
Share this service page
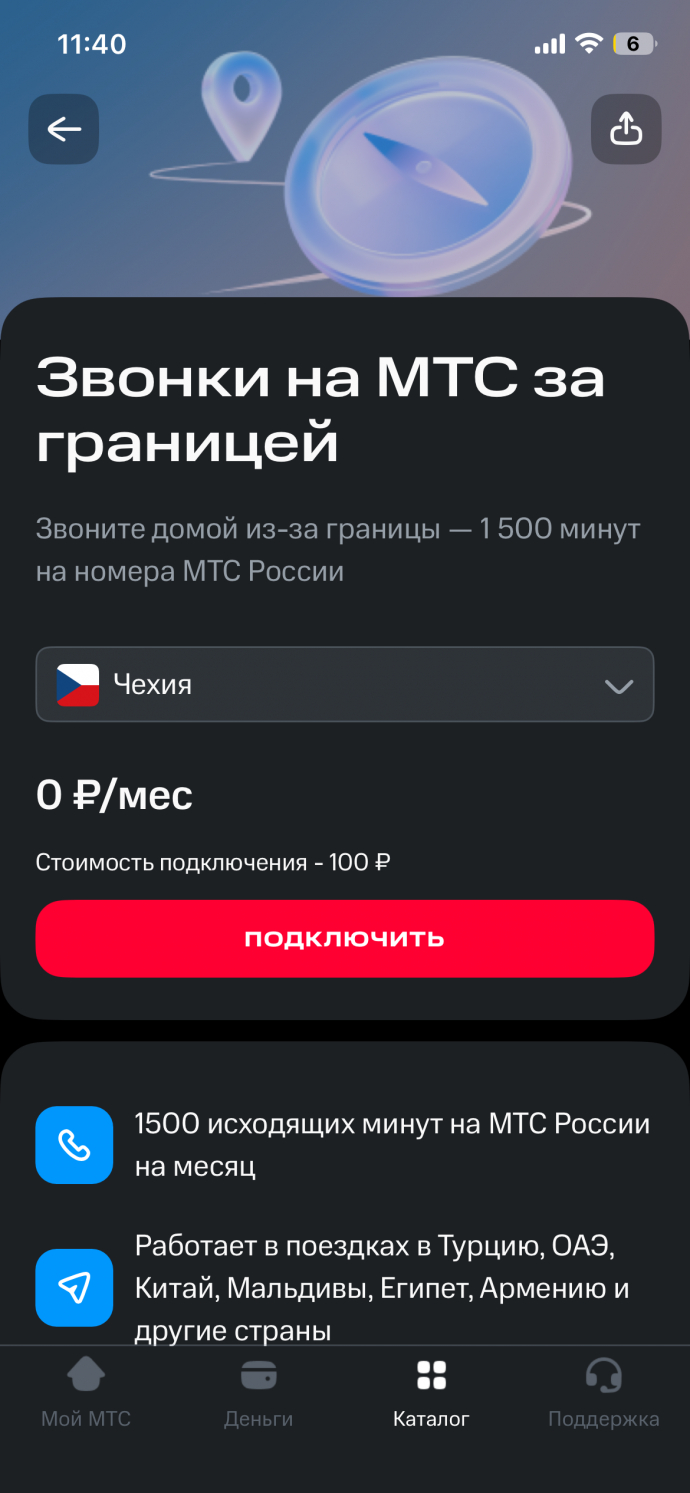point(626,129)
